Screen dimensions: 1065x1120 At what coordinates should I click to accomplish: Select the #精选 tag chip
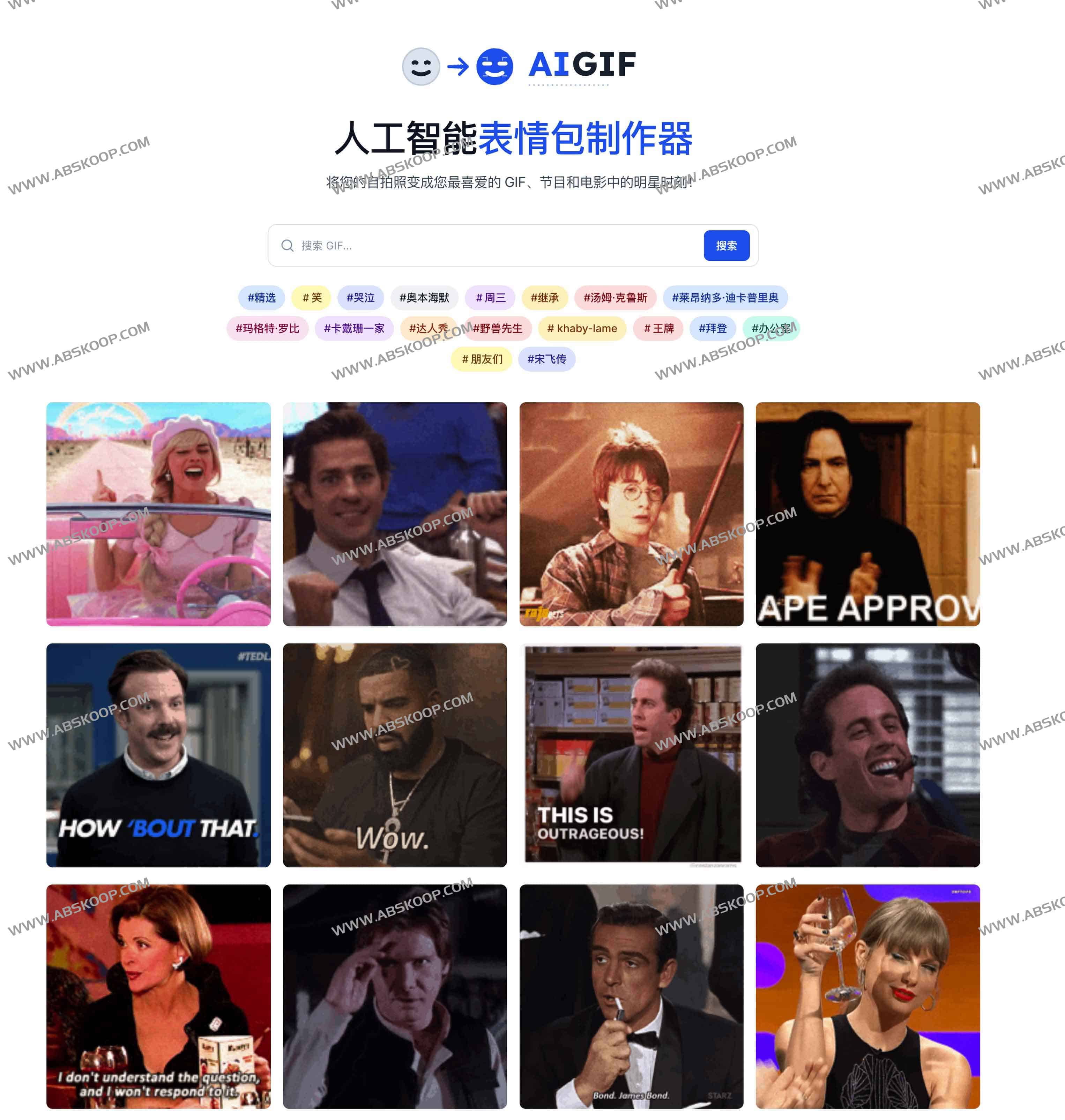pyautogui.click(x=261, y=298)
